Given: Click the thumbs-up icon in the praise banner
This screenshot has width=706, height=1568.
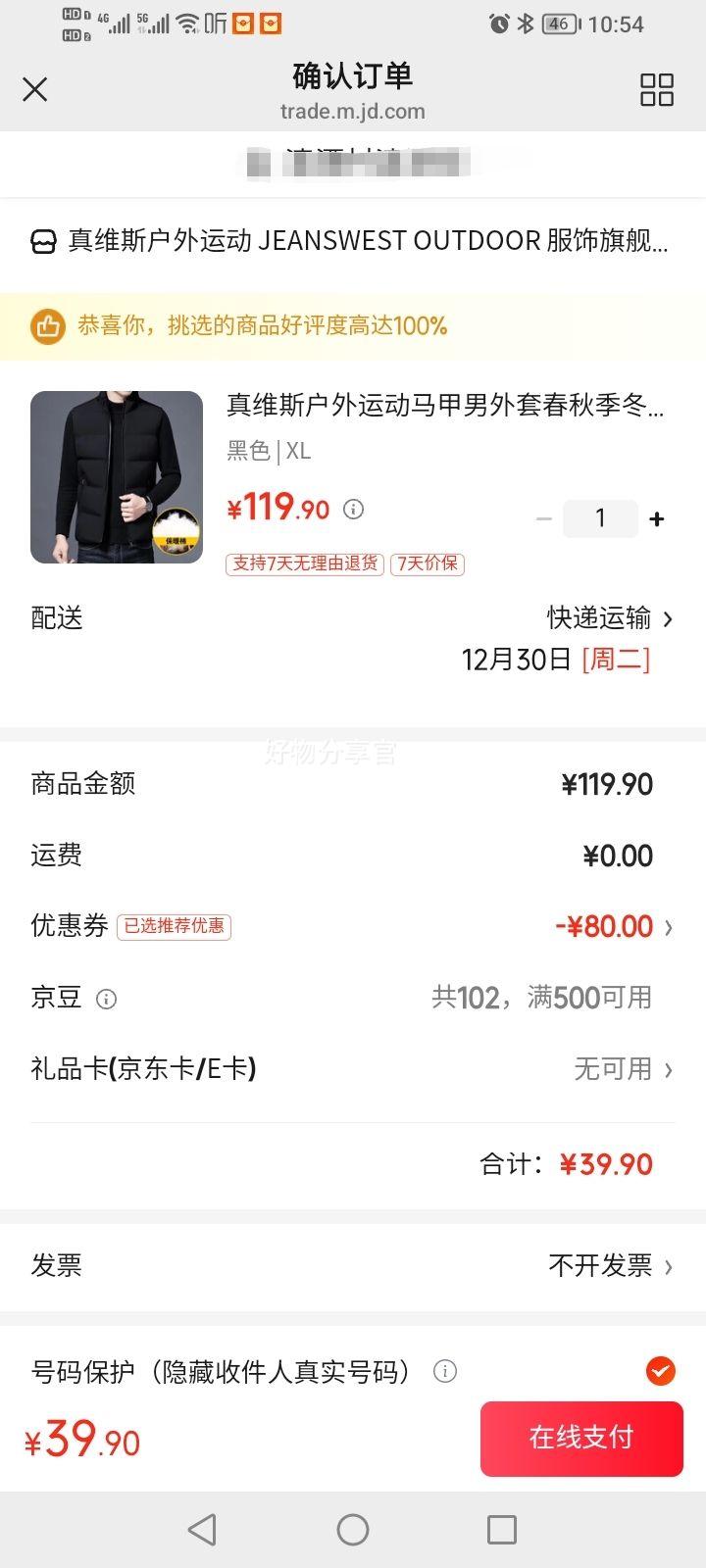Looking at the screenshot, I should pos(46,326).
